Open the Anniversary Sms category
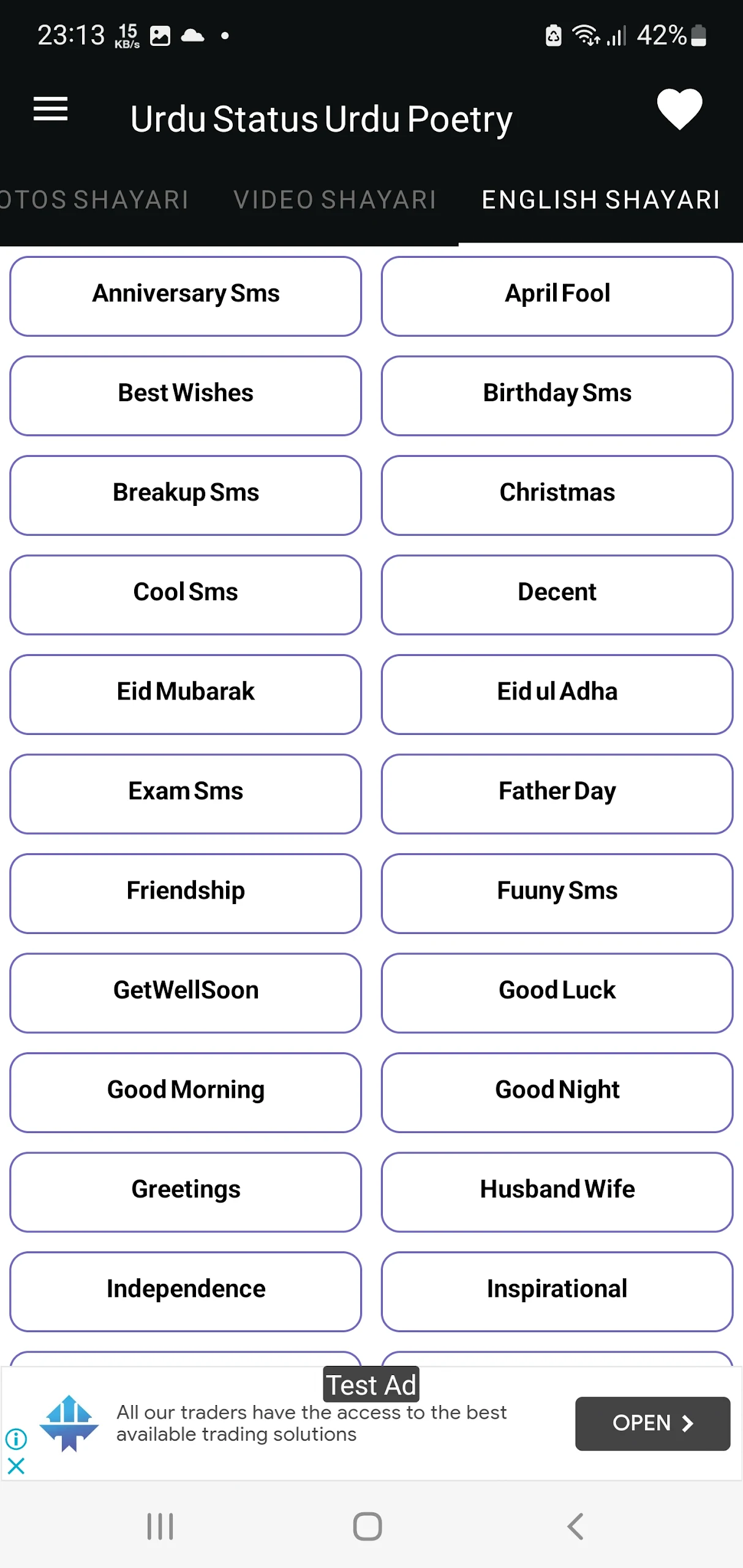The width and height of the screenshot is (743, 1568). point(186,296)
